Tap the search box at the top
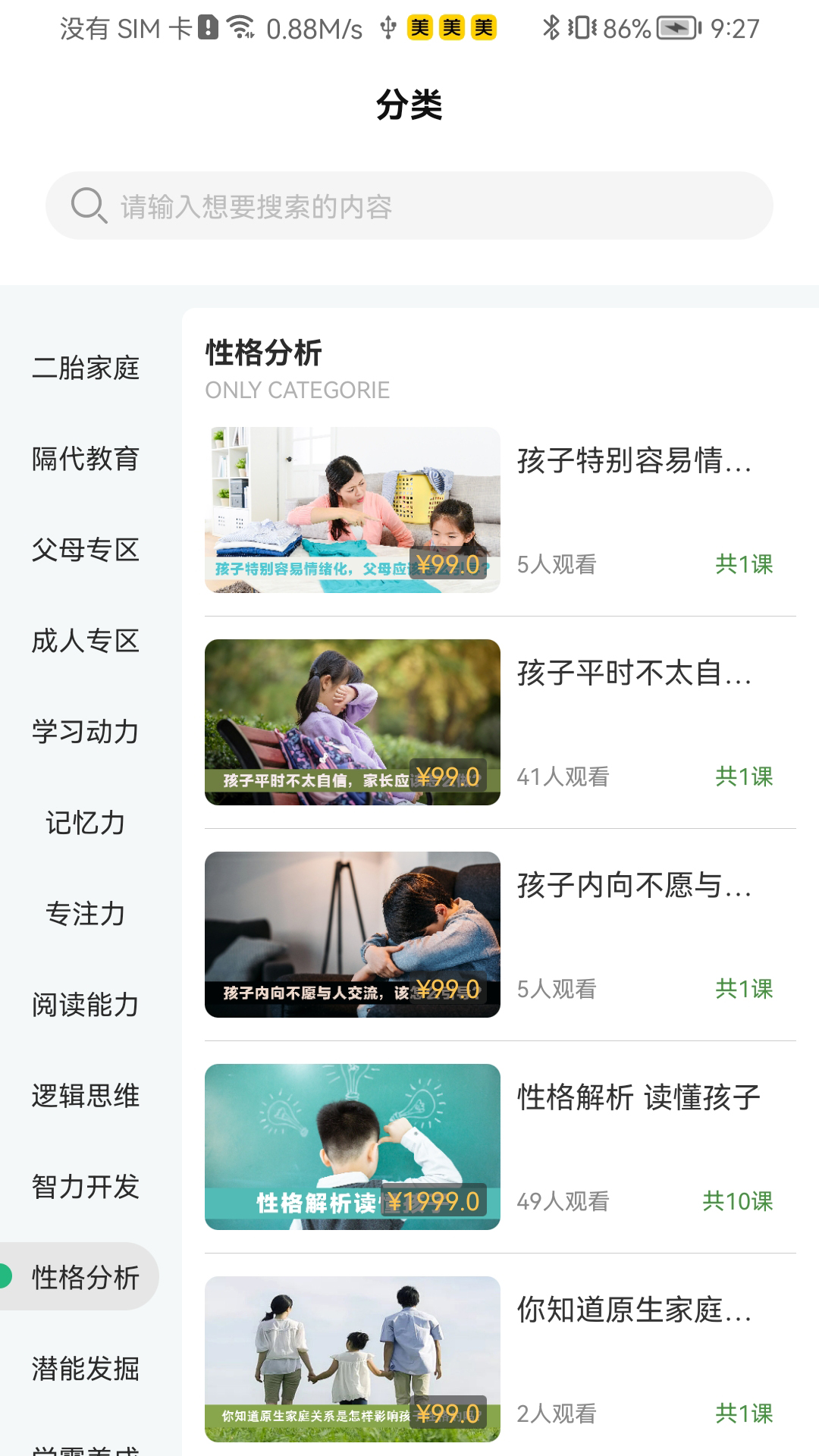Screen dimensions: 819x1456 409,206
